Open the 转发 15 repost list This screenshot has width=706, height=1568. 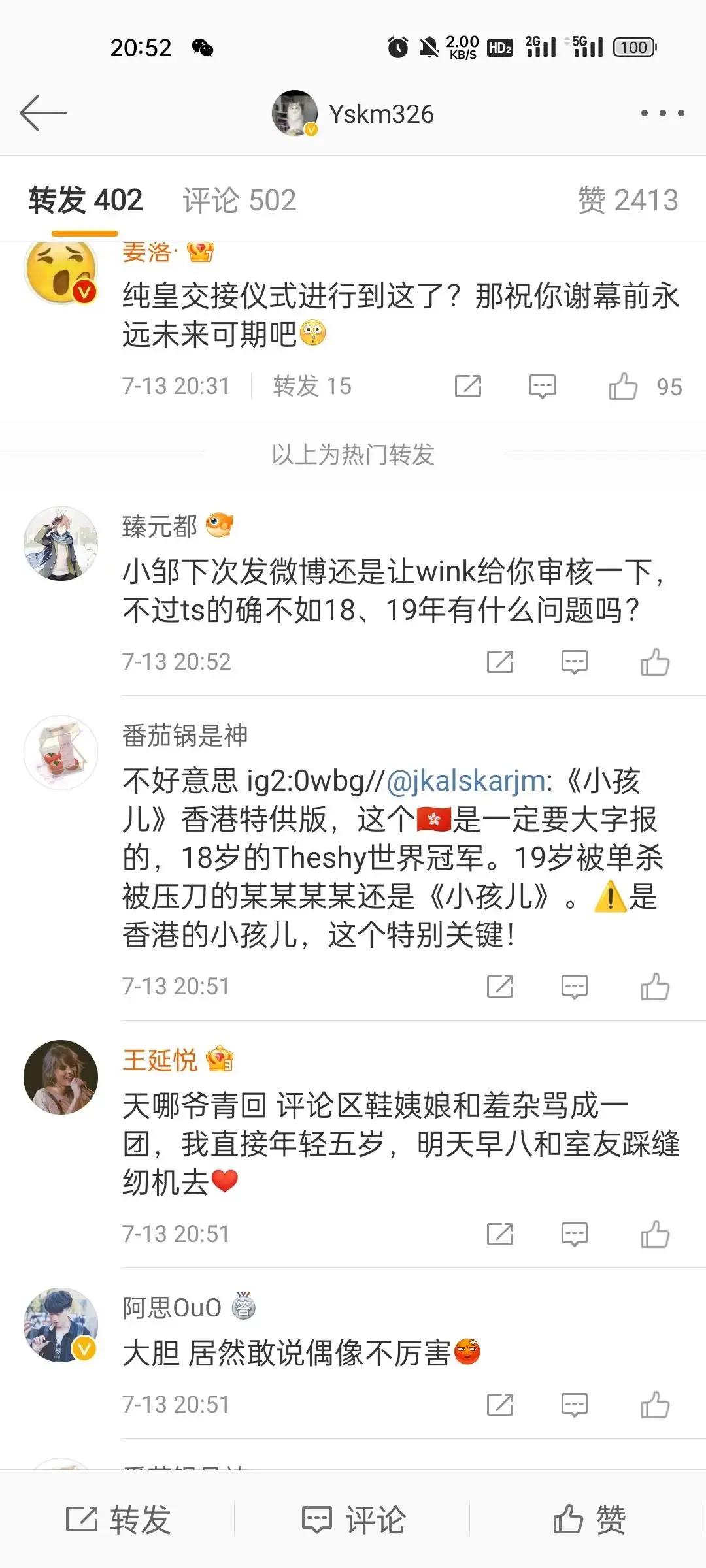(313, 386)
